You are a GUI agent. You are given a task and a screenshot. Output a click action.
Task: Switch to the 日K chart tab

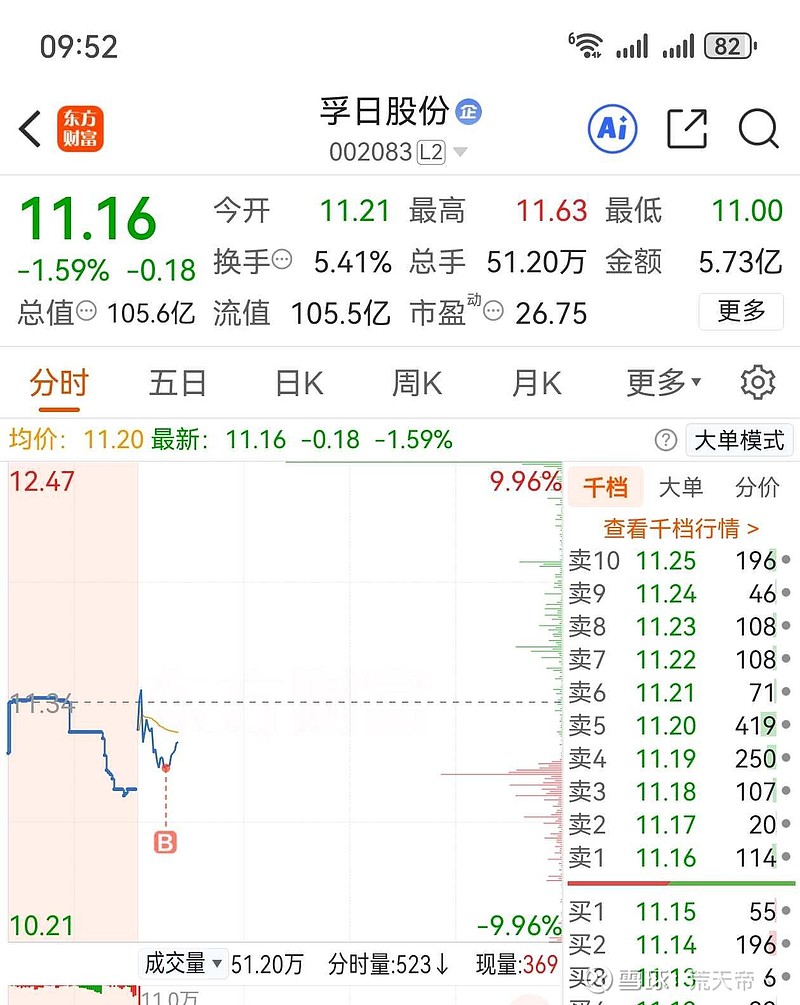click(x=299, y=383)
